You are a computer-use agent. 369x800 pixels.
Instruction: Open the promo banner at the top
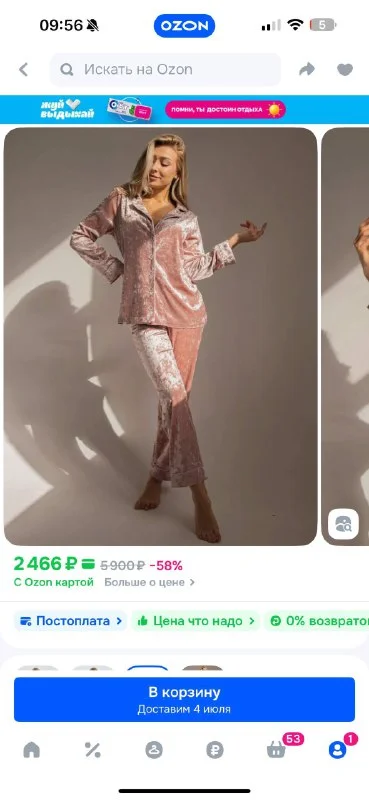(x=184, y=109)
